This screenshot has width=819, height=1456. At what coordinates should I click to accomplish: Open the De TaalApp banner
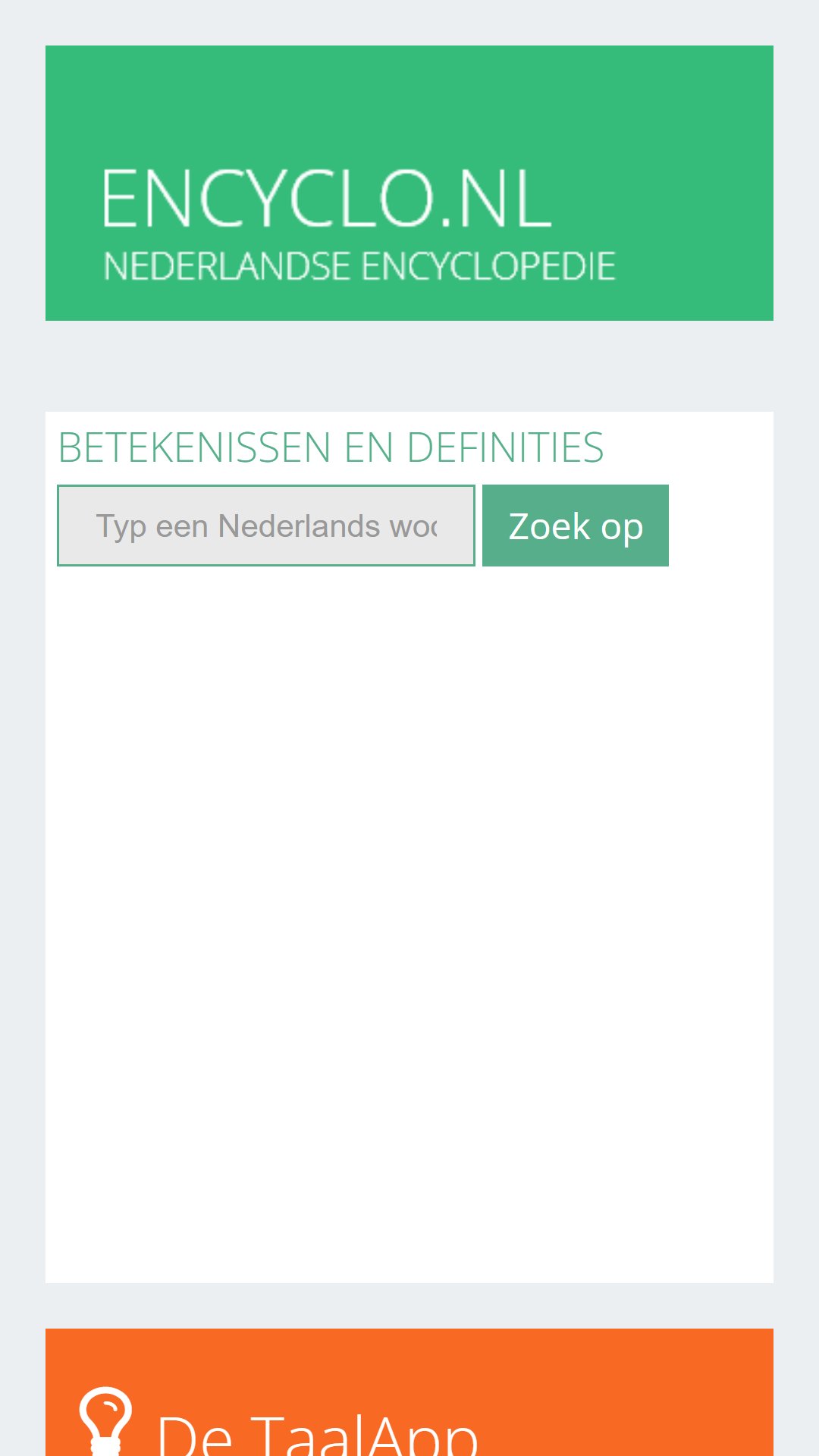tap(409, 1392)
